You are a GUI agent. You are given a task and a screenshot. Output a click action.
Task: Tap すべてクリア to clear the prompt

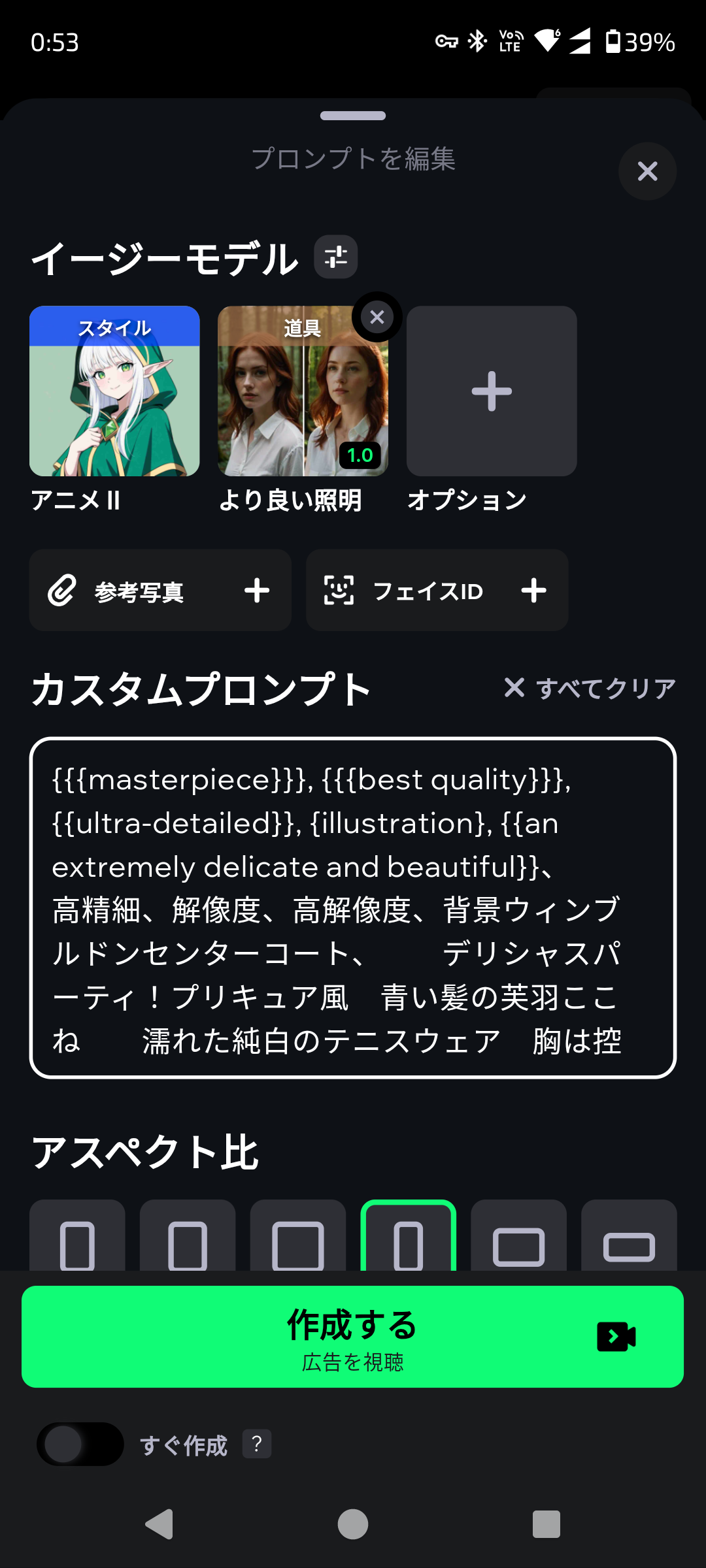pyautogui.click(x=590, y=688)
